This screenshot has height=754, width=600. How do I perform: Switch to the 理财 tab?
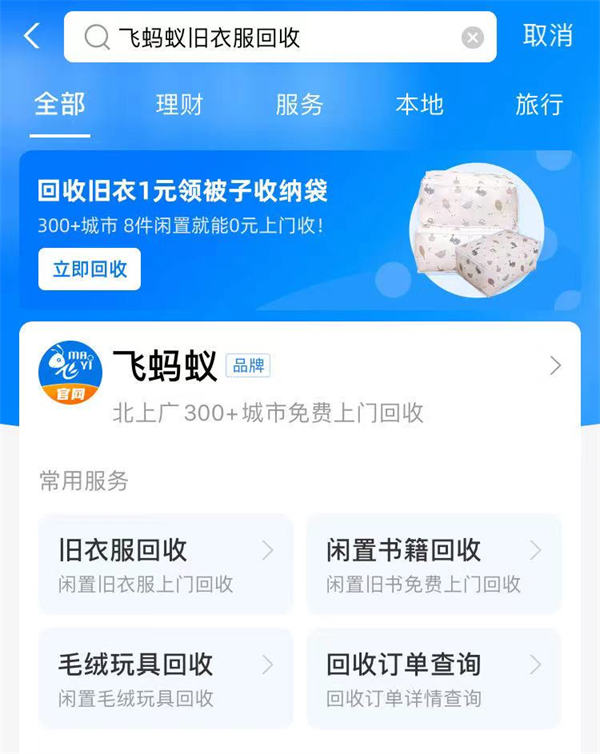[x=180, y=104]
